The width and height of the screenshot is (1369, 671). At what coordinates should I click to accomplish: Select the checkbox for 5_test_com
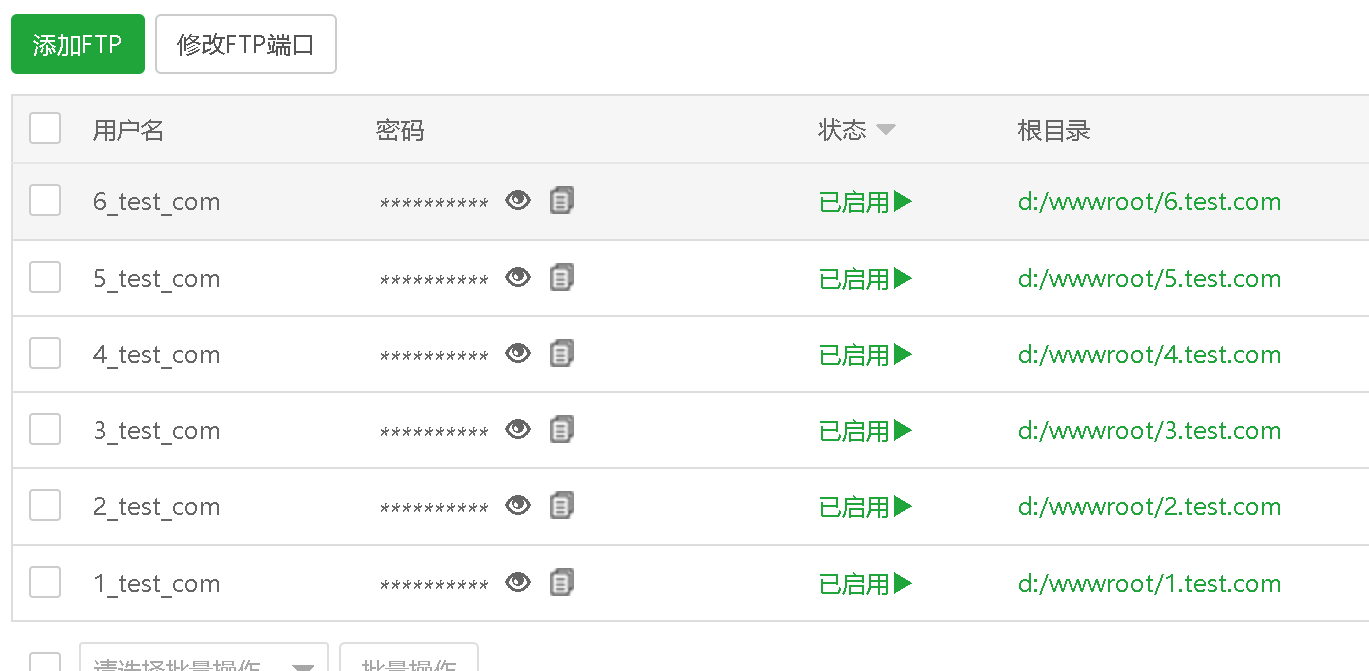pos(45,278)
